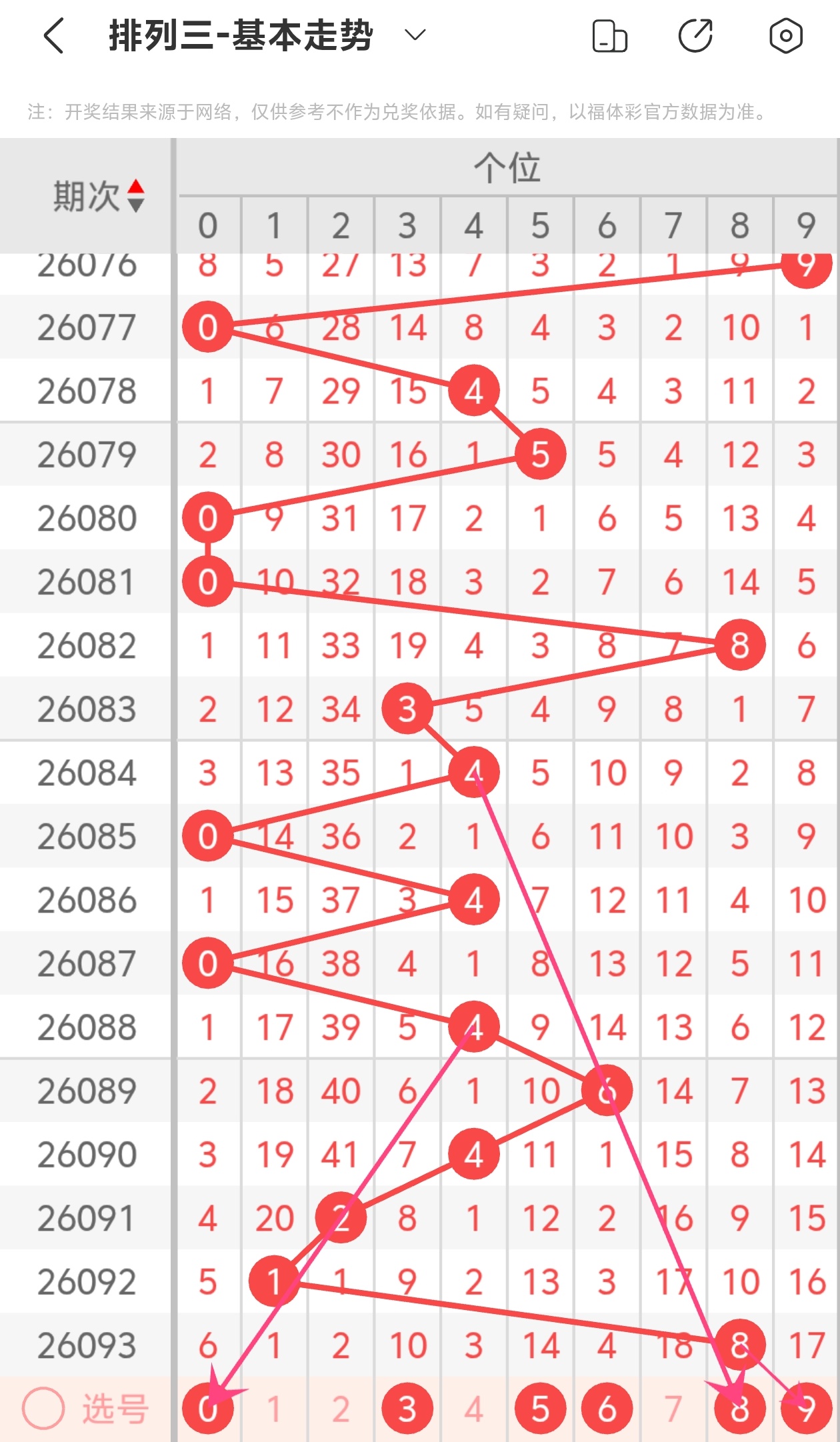Deselect number 8 in the 选号 row
840x1442 pixels.
point(739,1409)
